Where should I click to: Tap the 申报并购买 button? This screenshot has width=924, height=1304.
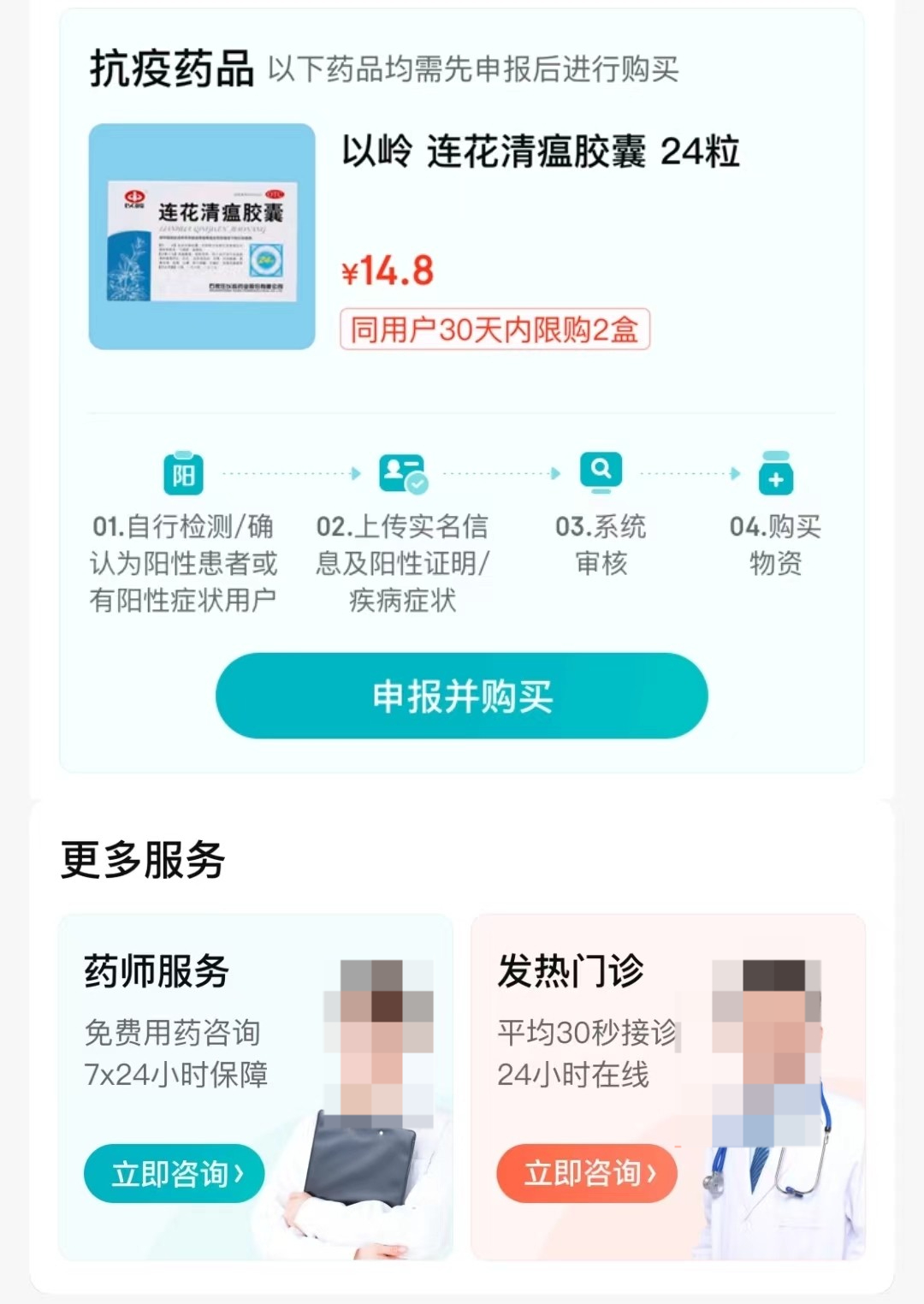(x=461, y=696)
